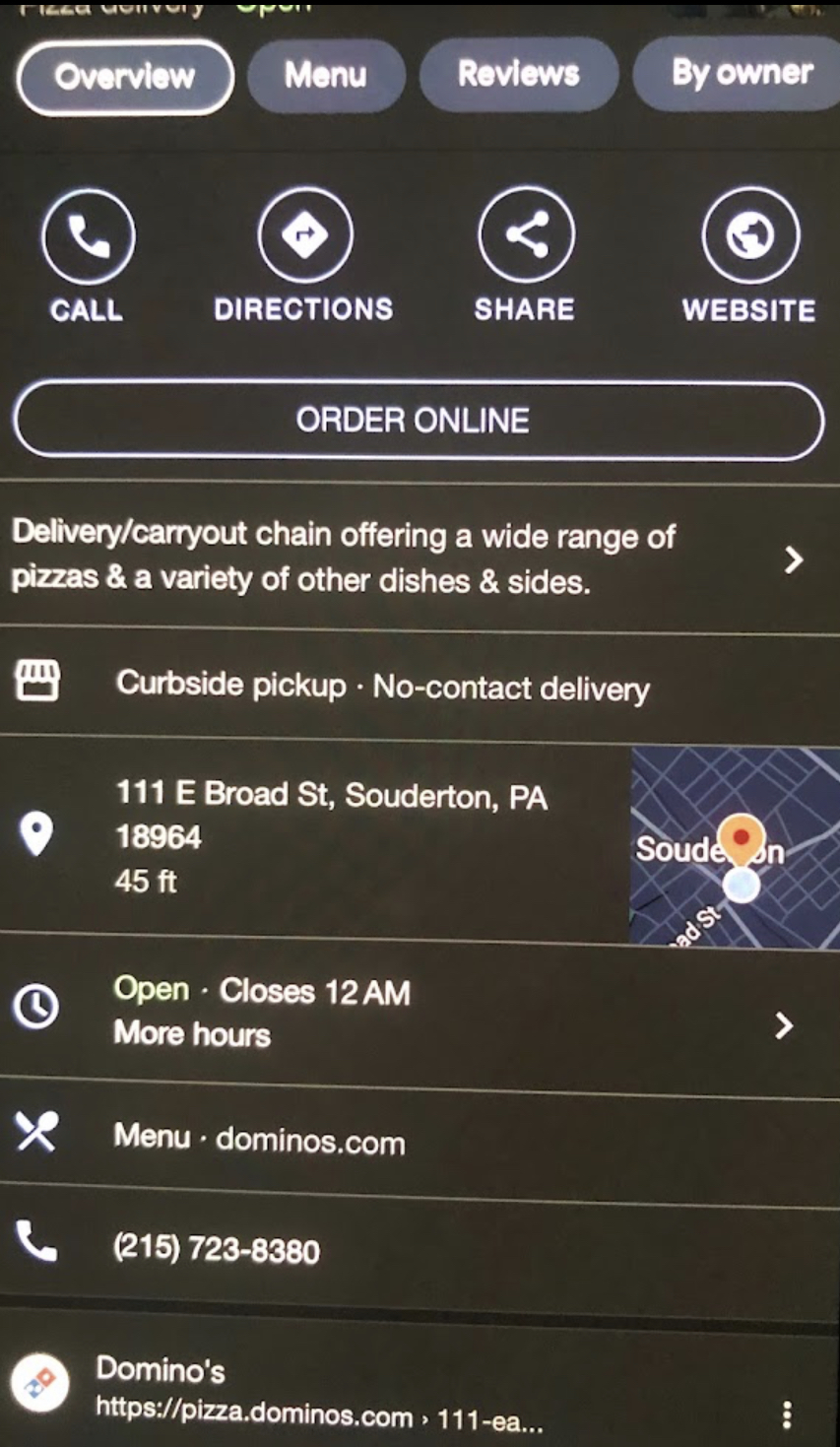
Task: Switch to the Menu tab
Action: (326, 75)
